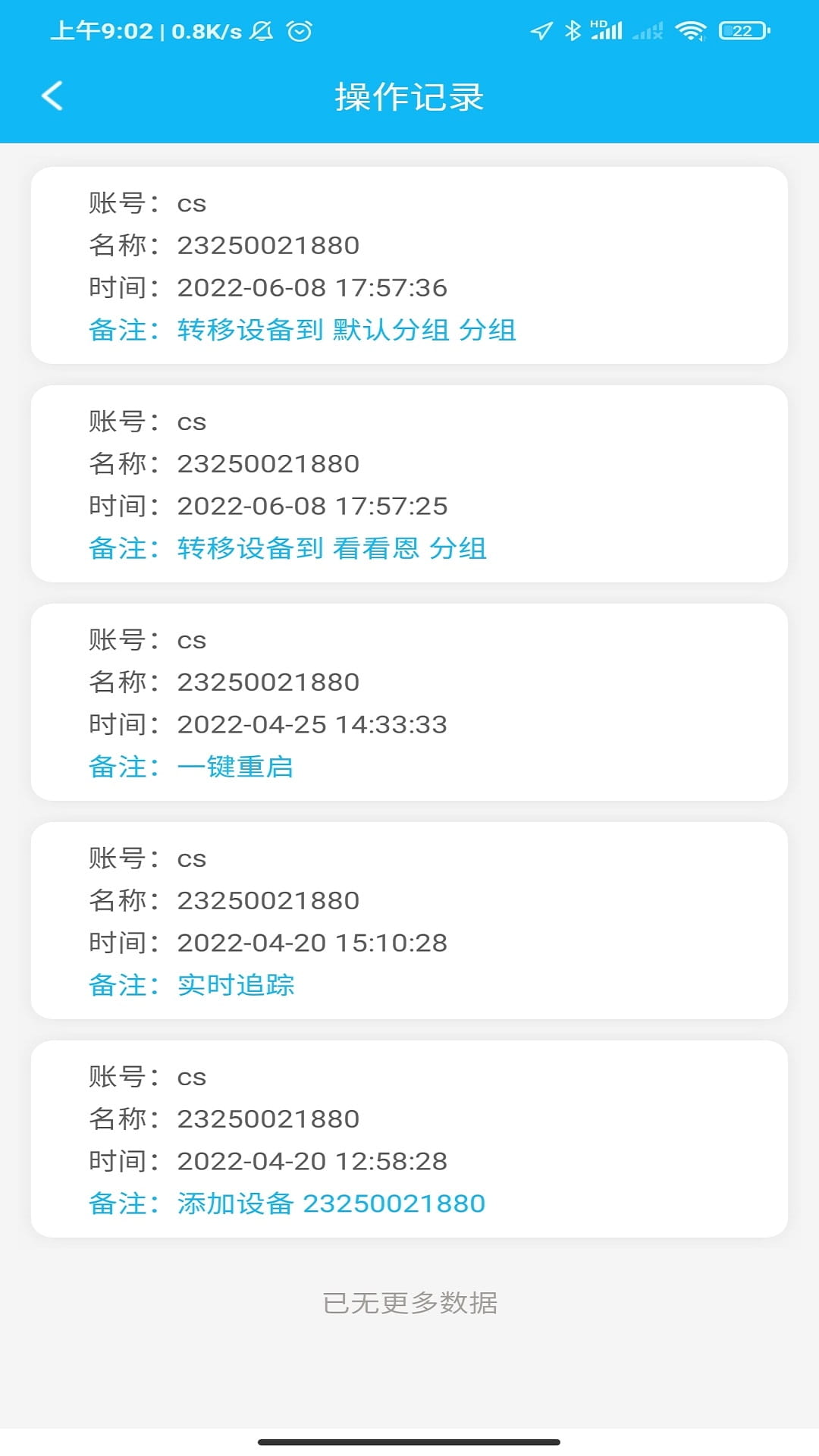Open the record about 转移设备到 看看恩 分组
The width and height of the screenshot is (819, 1456).
point(409,484)
